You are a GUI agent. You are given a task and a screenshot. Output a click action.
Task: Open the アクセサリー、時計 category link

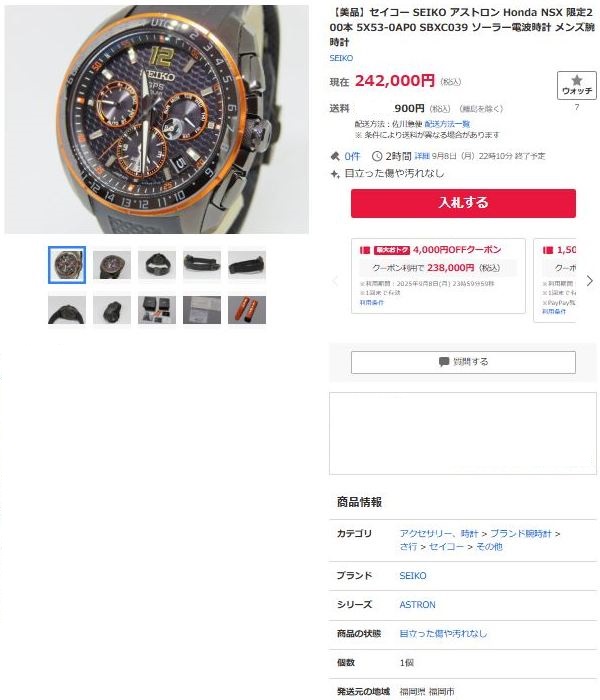(438, 534)
